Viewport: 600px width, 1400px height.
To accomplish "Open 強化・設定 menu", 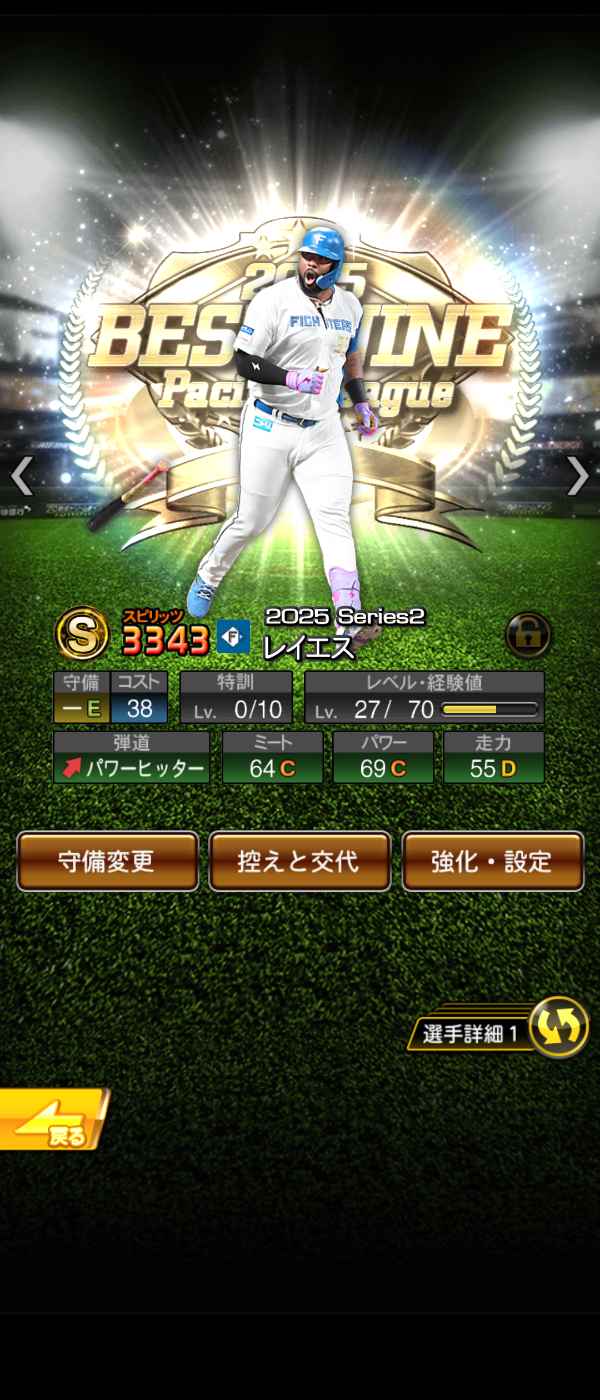I will [x=492, y=861].
